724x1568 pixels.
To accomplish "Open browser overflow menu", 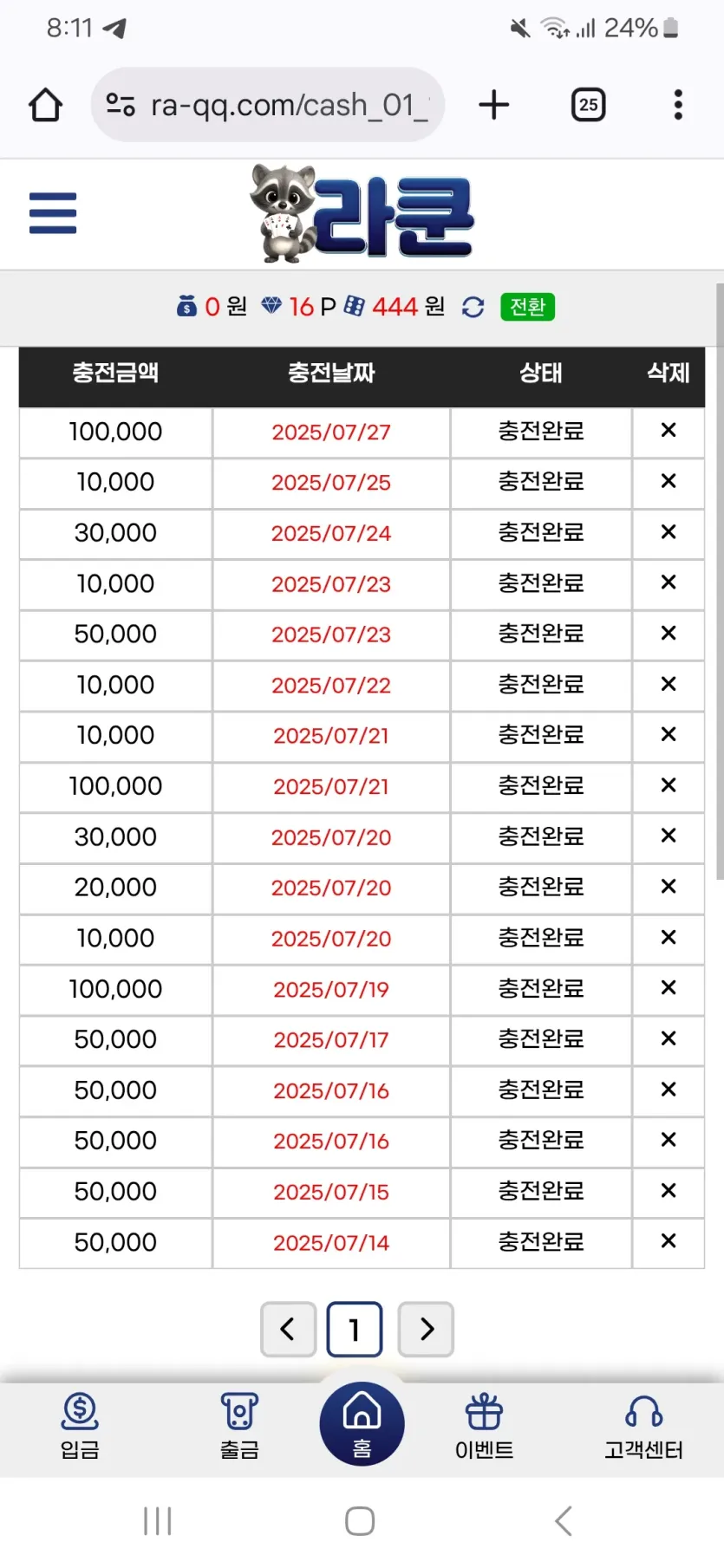I will click(678, 105).
